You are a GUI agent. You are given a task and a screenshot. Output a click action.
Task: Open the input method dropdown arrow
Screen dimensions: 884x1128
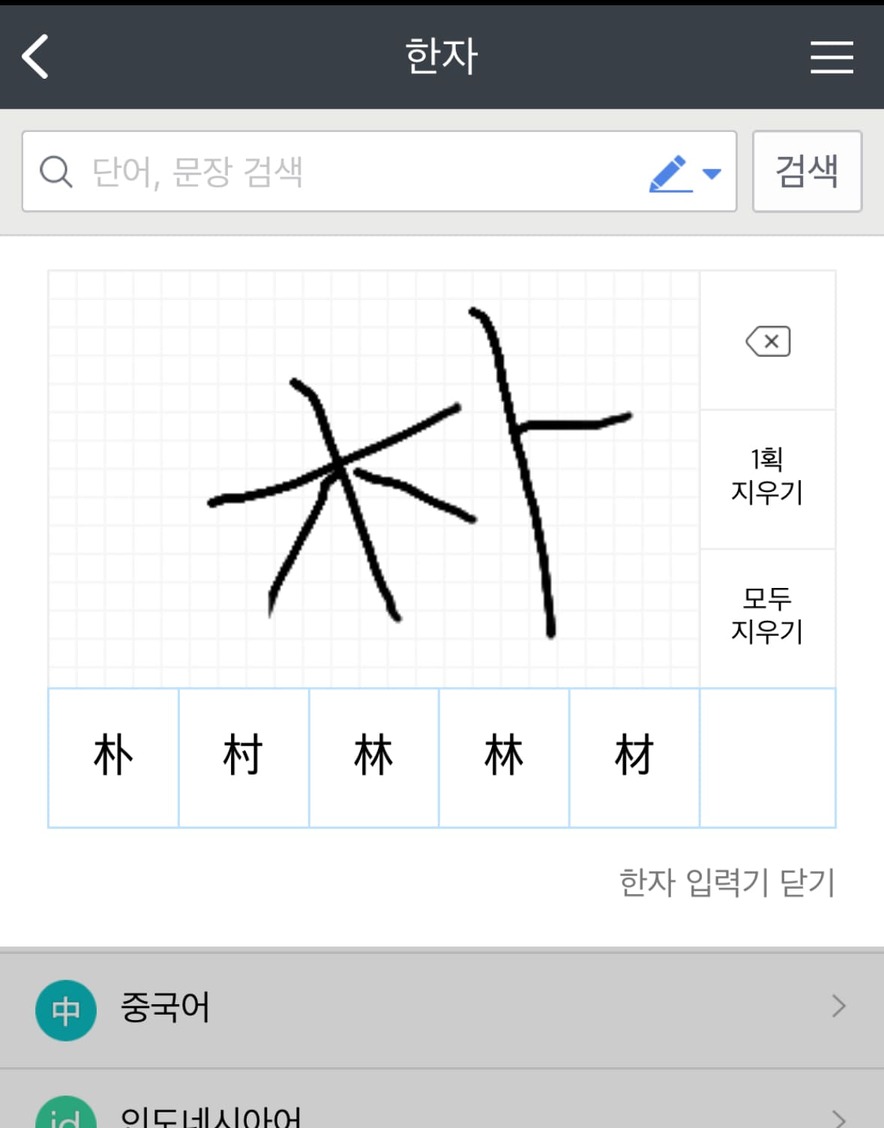712,174
